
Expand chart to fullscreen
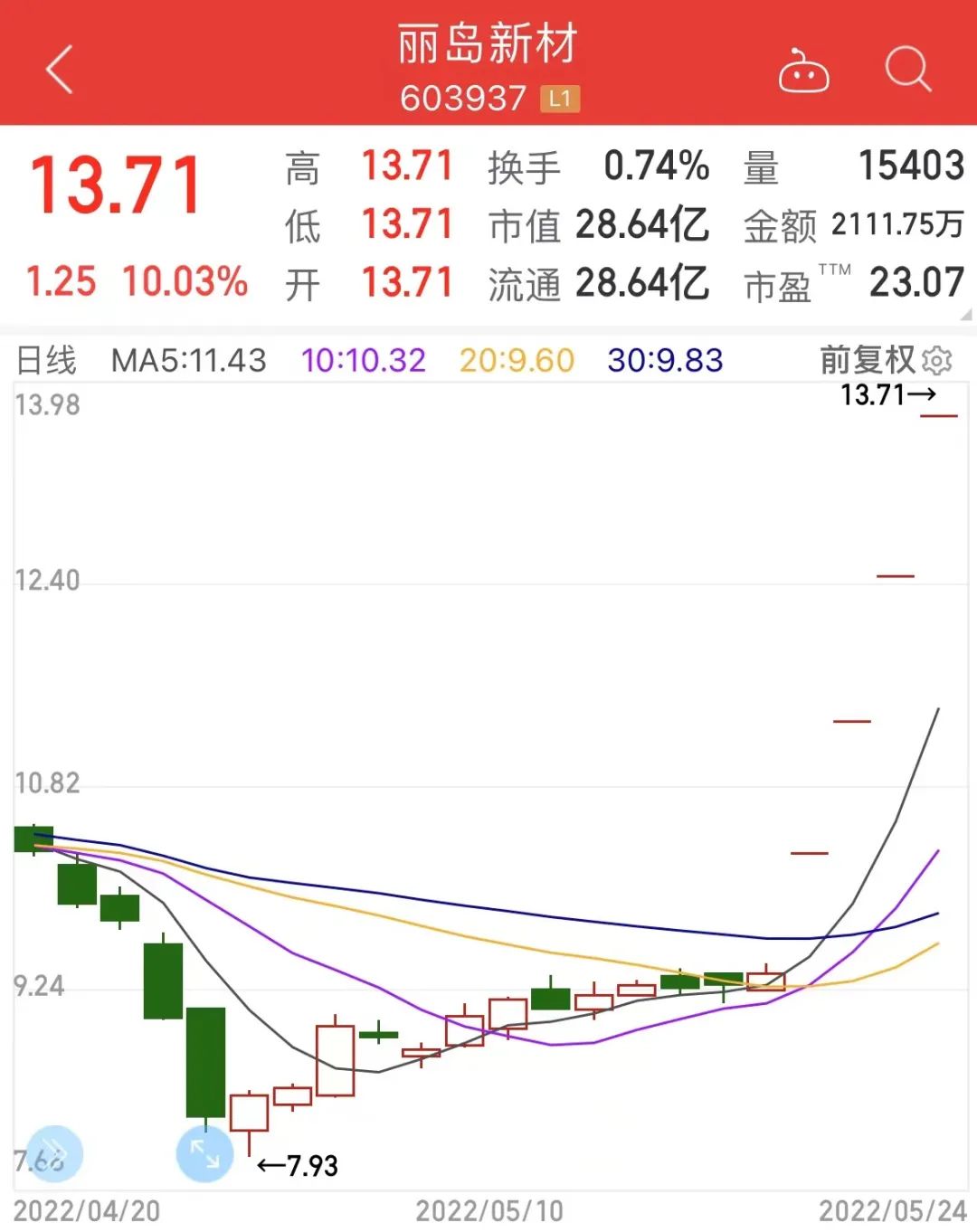pos(204,1153)
